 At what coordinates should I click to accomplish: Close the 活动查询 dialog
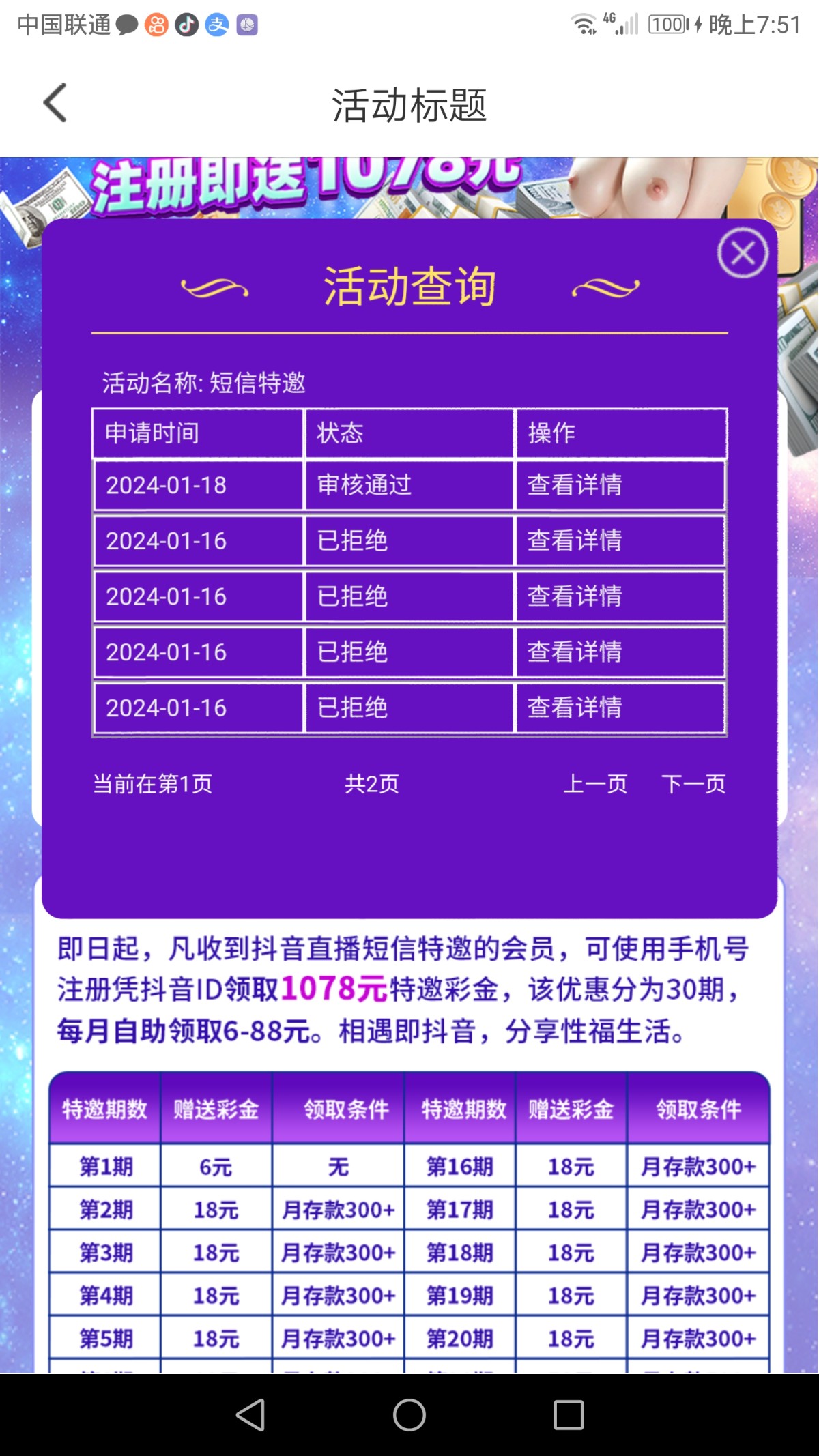(743, 254)
